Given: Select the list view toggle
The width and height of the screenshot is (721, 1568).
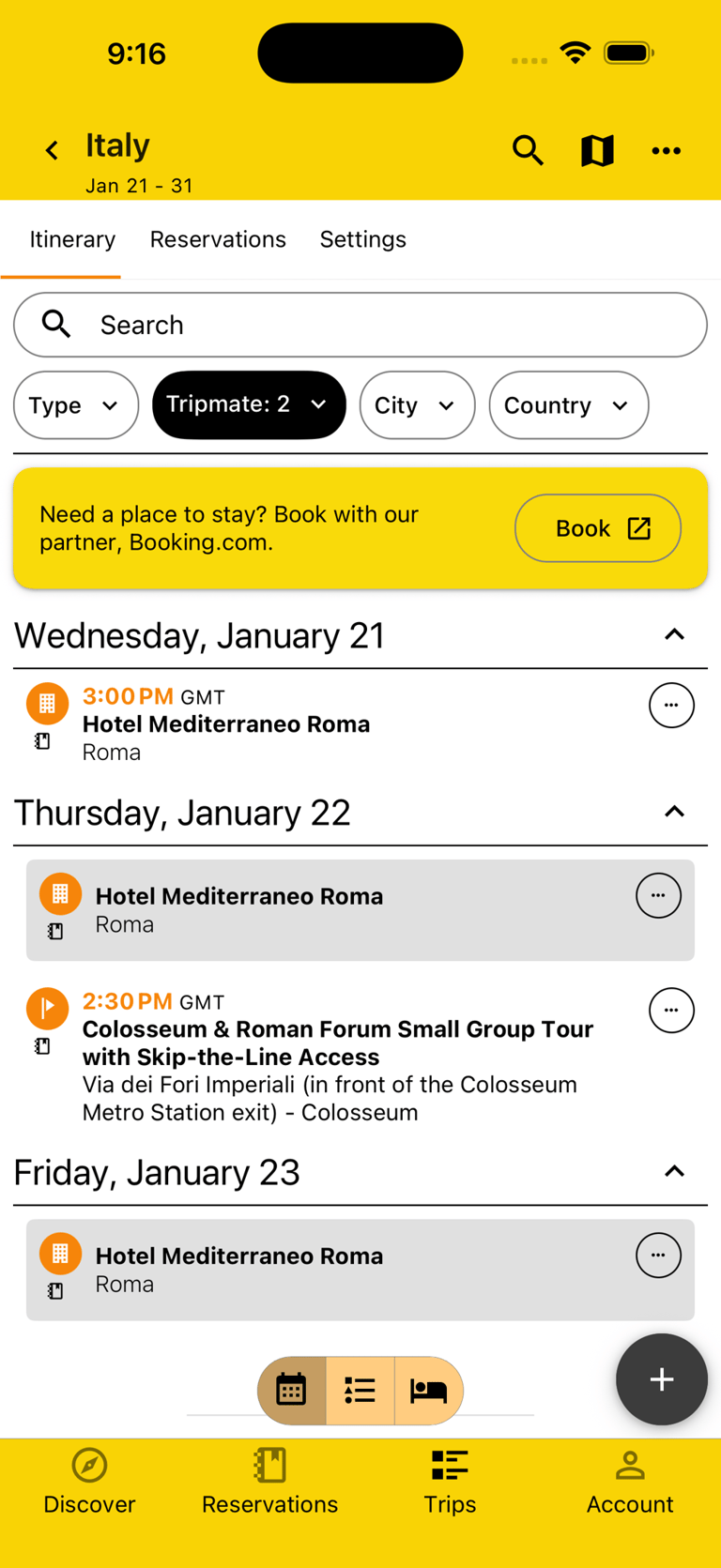Looking at the screenshot, I should click(360, 1391).
